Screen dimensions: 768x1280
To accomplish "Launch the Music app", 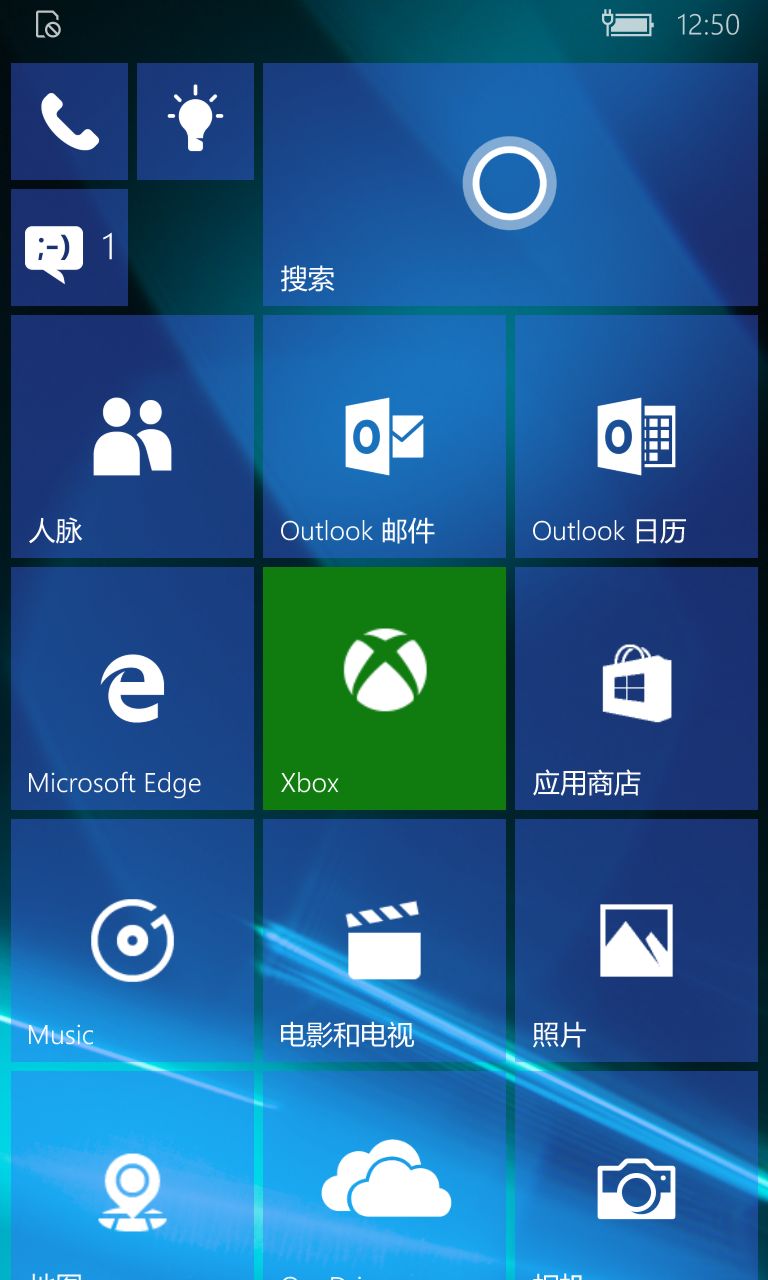I will [x=132, y=940].
